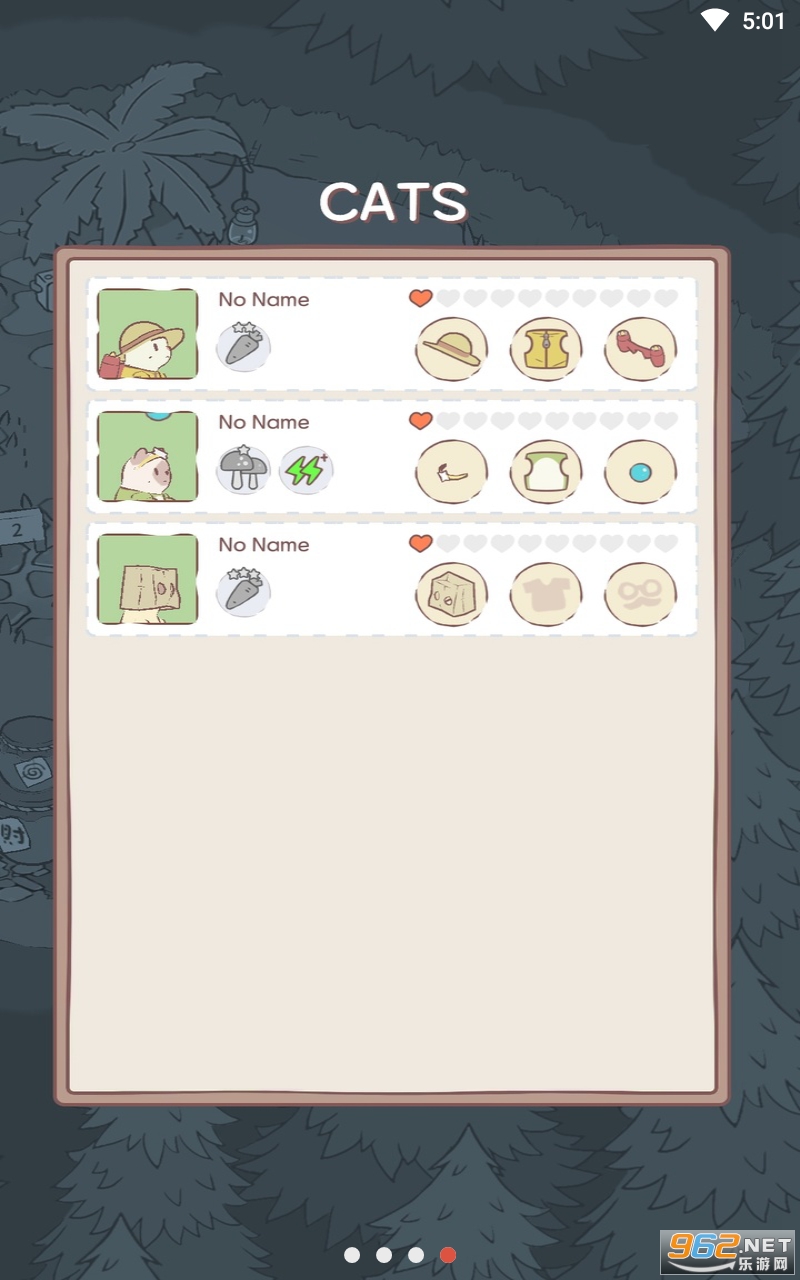Tap the empty glasses-mustache accessory slot
Viewport: 800px width, 1280px height.
[641, 594]
